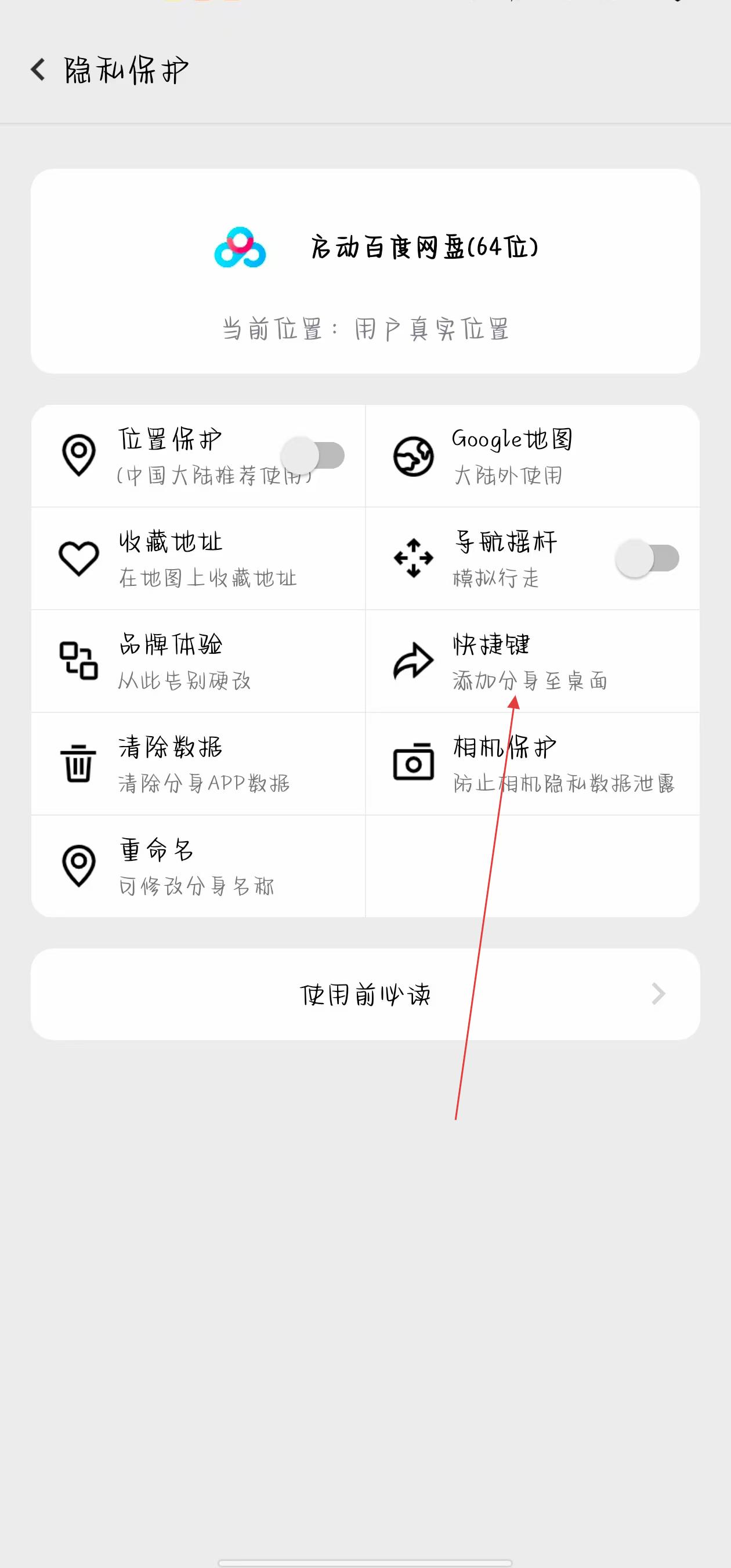Image resolution: width=731 pixels, height=1568 pixels.
Task: Choose 重命名 to rename the clone
Action: click(x=198, y=866)
